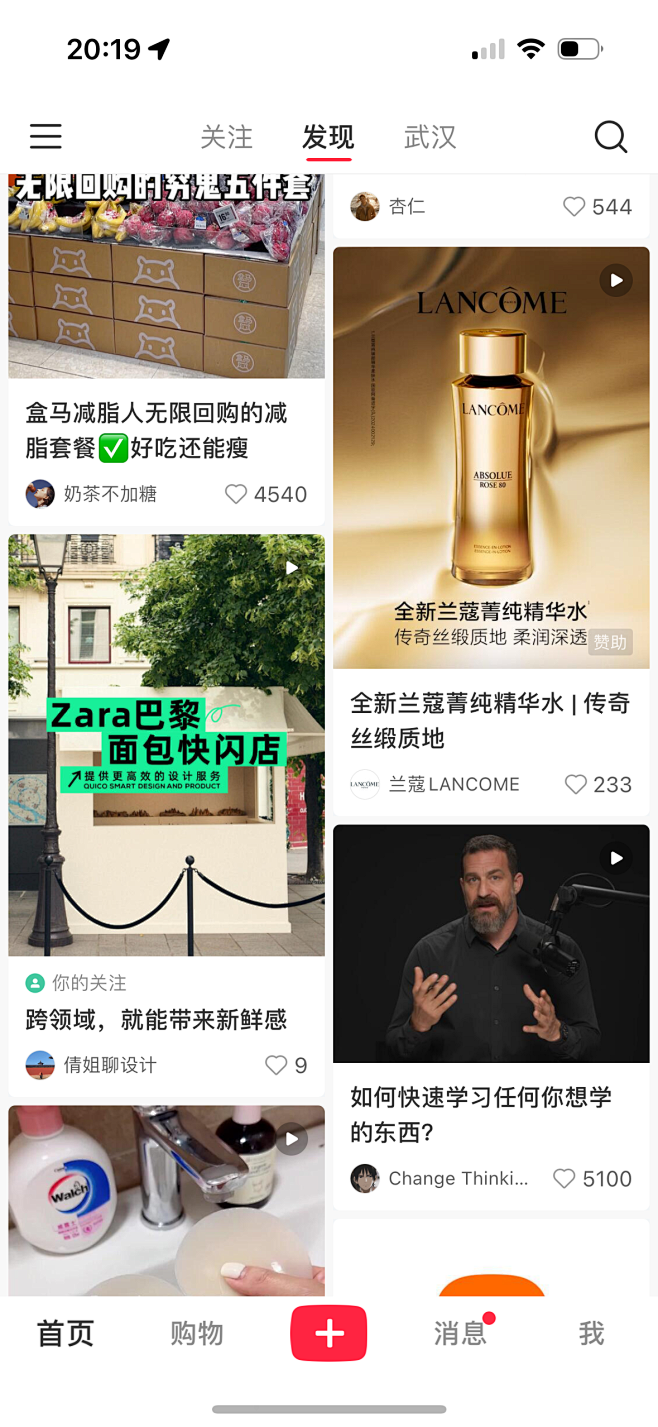Open the 购物 tab
Image resolution: width=658 pixels, height=1427 pixels.
(197, 1333)
